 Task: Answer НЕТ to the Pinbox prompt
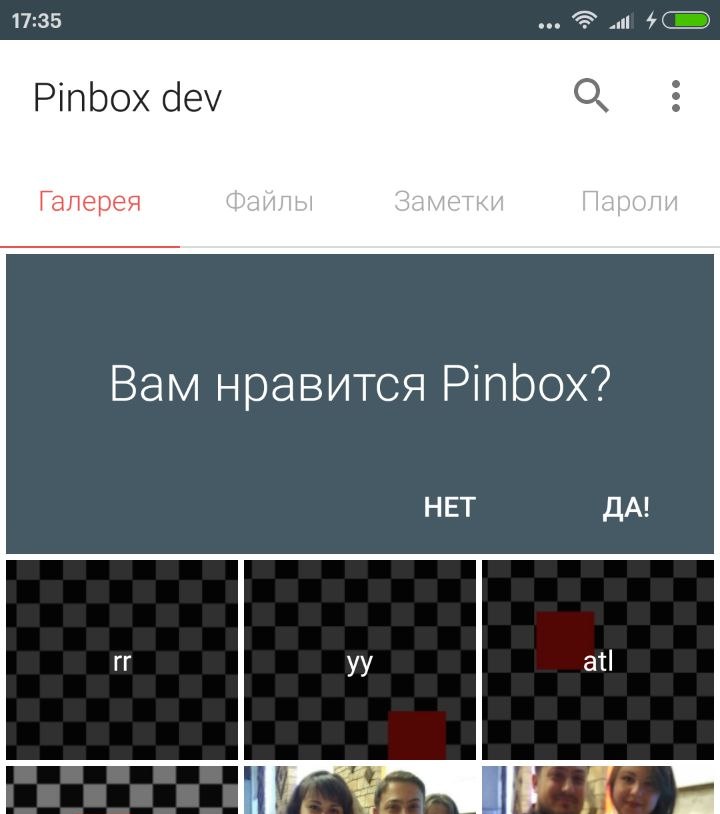click(449, 507)
